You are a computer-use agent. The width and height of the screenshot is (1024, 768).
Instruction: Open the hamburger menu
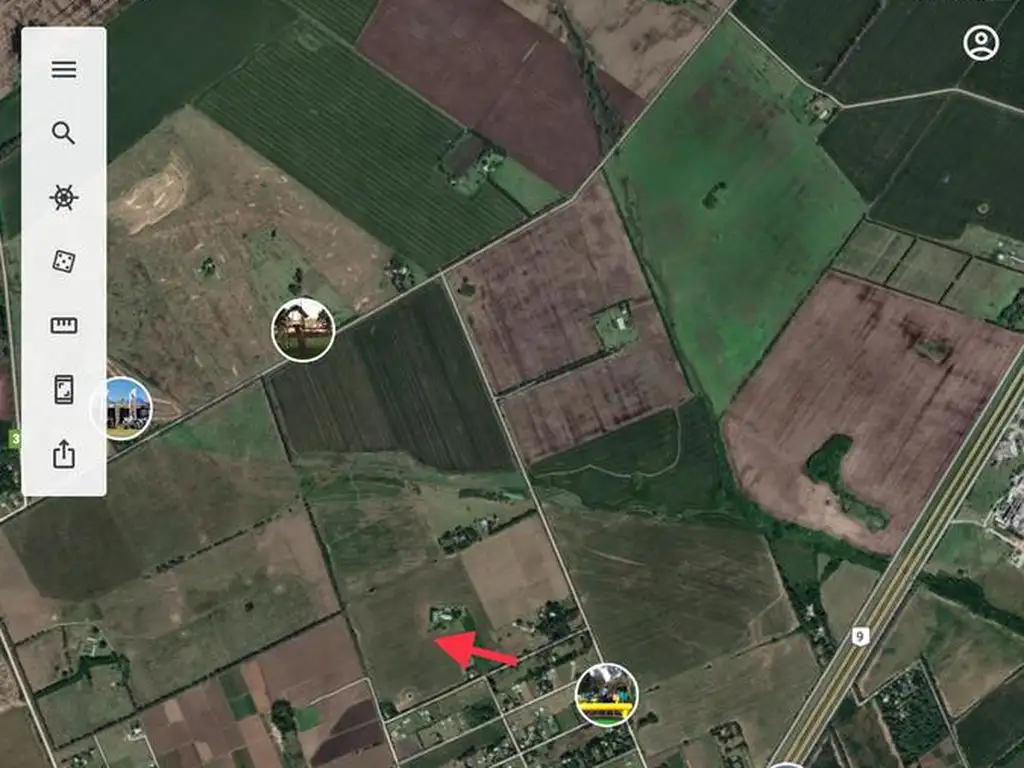(x=64, y=70)
